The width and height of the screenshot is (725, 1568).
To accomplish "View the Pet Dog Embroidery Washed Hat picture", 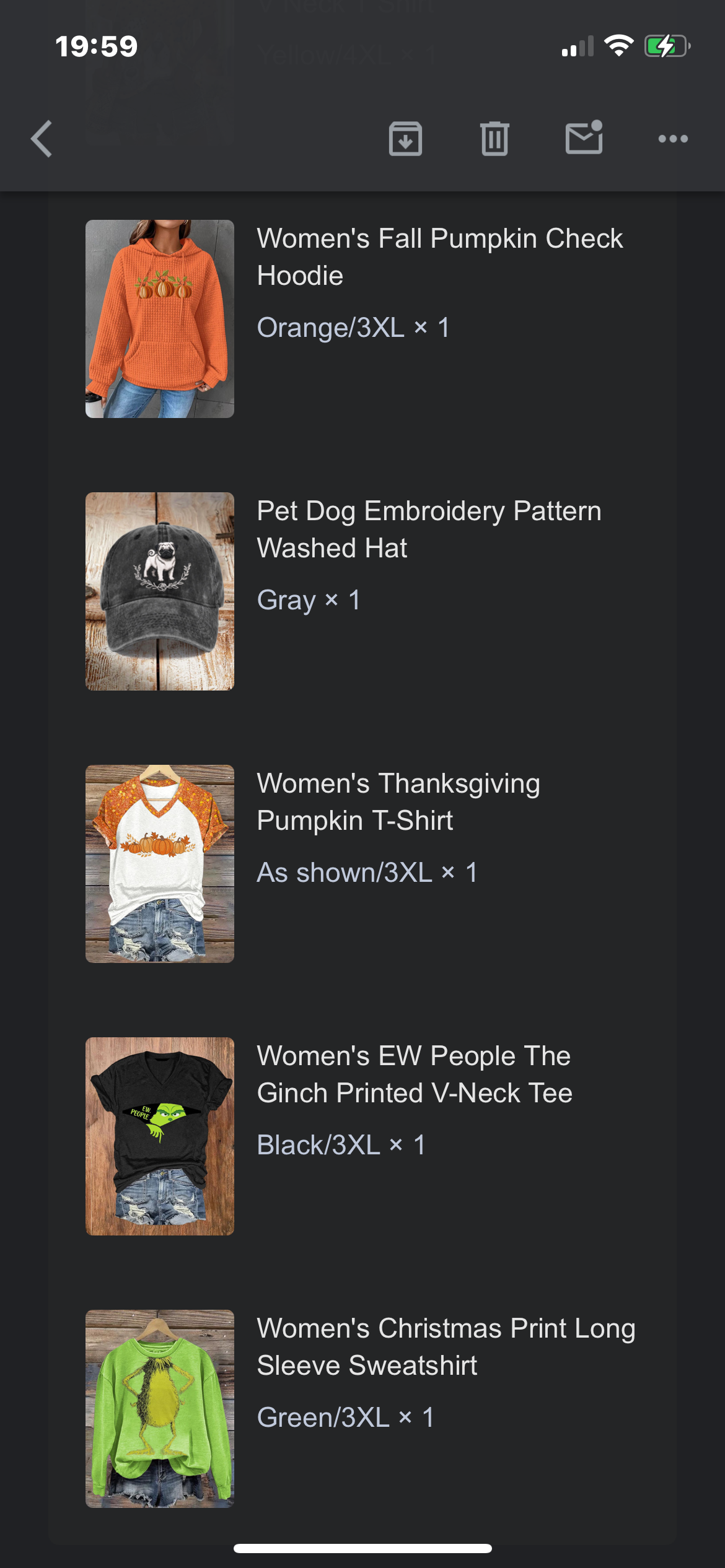I will click(160, 591).
